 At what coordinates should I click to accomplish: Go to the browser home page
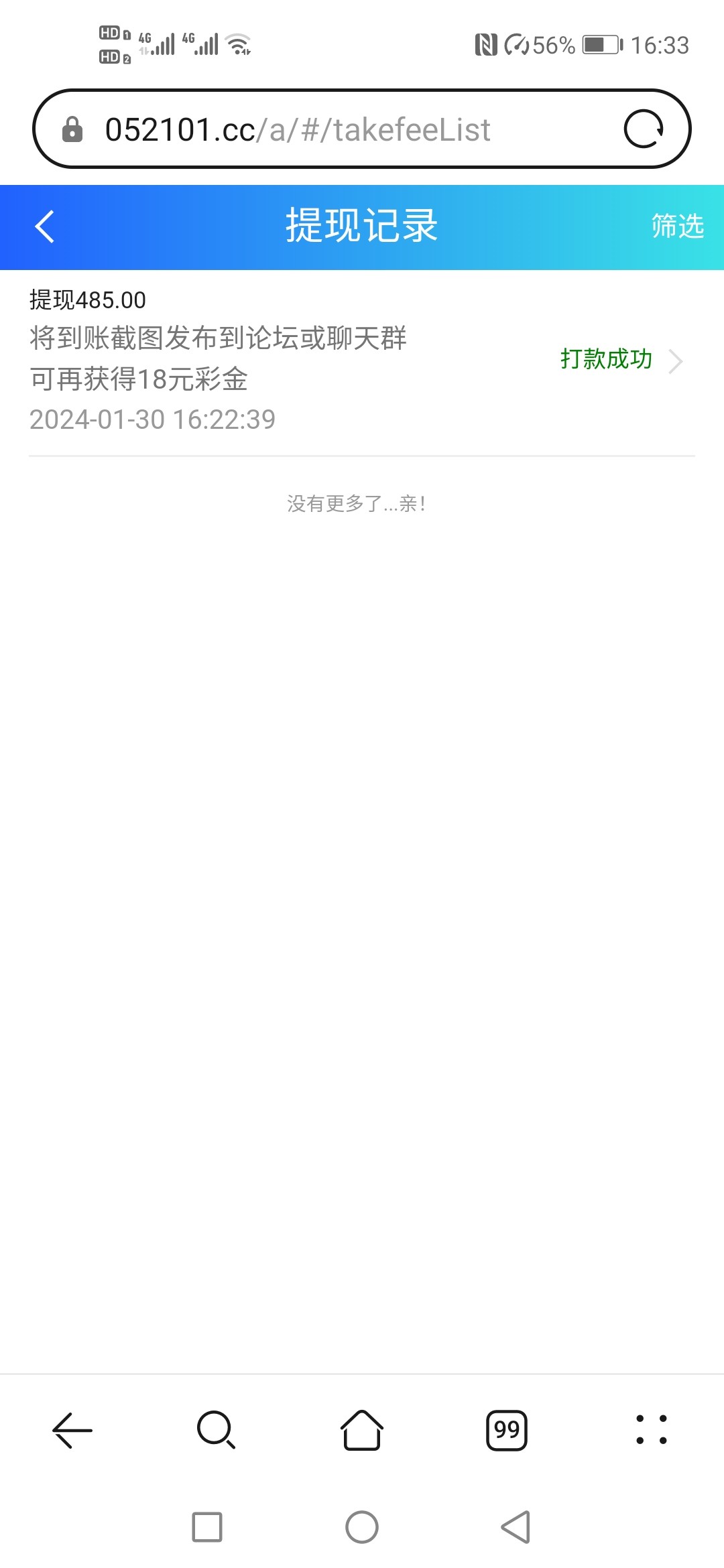coord(362,1430)
